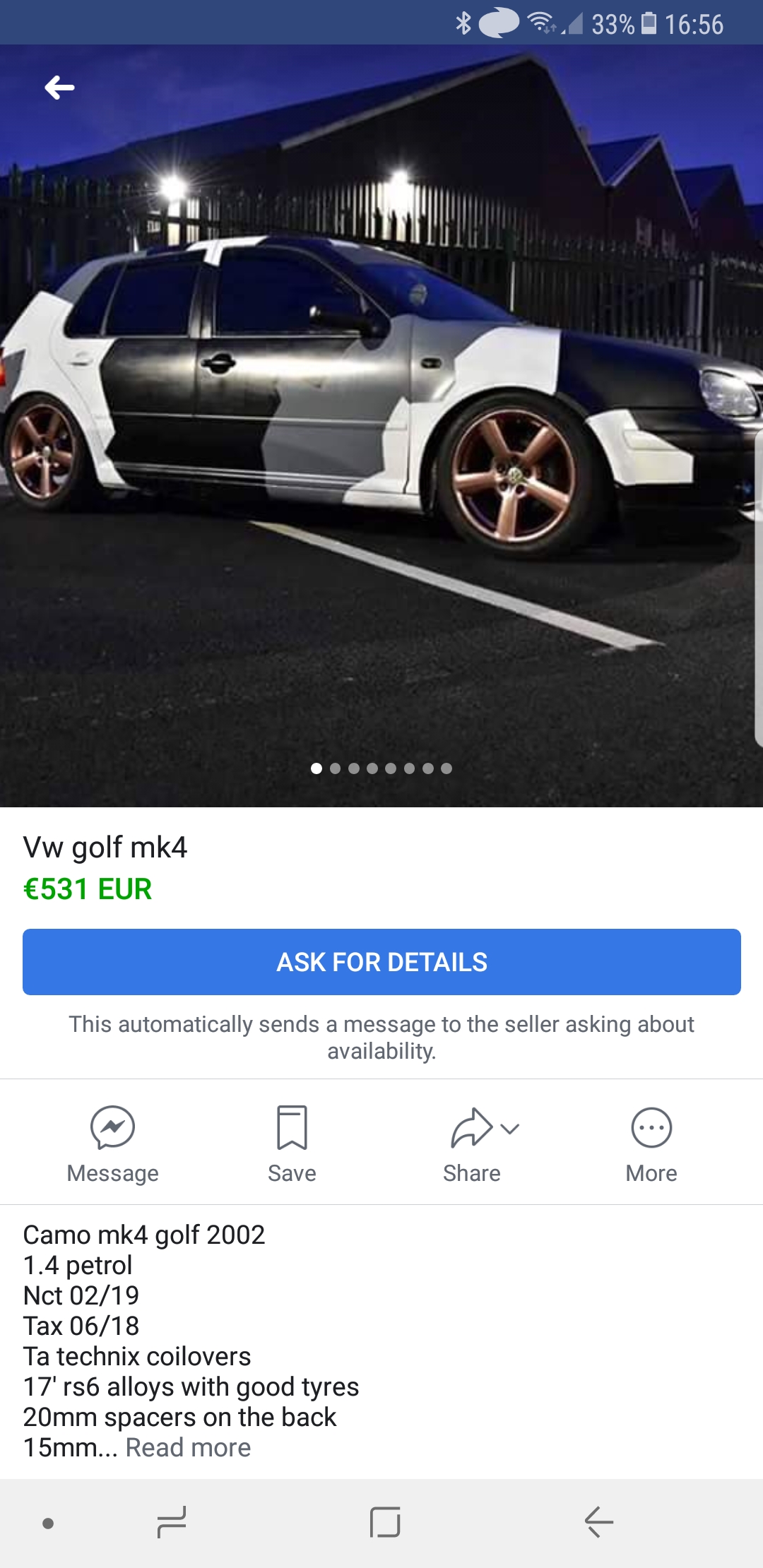Go to the home screen
763x1568 pixels.
385,1521
